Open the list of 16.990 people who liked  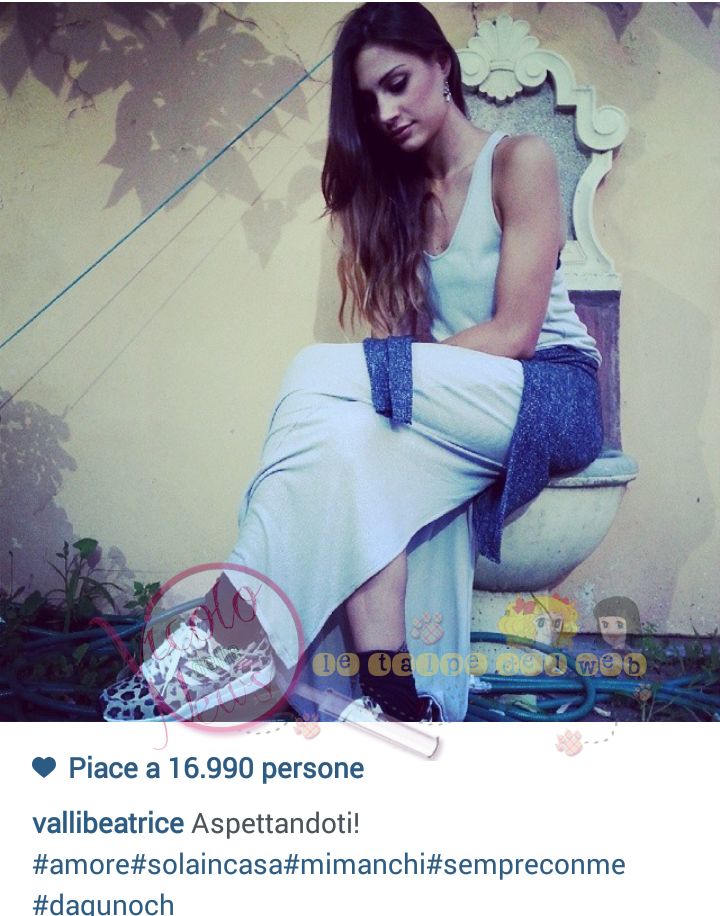[x=215, y=769]
